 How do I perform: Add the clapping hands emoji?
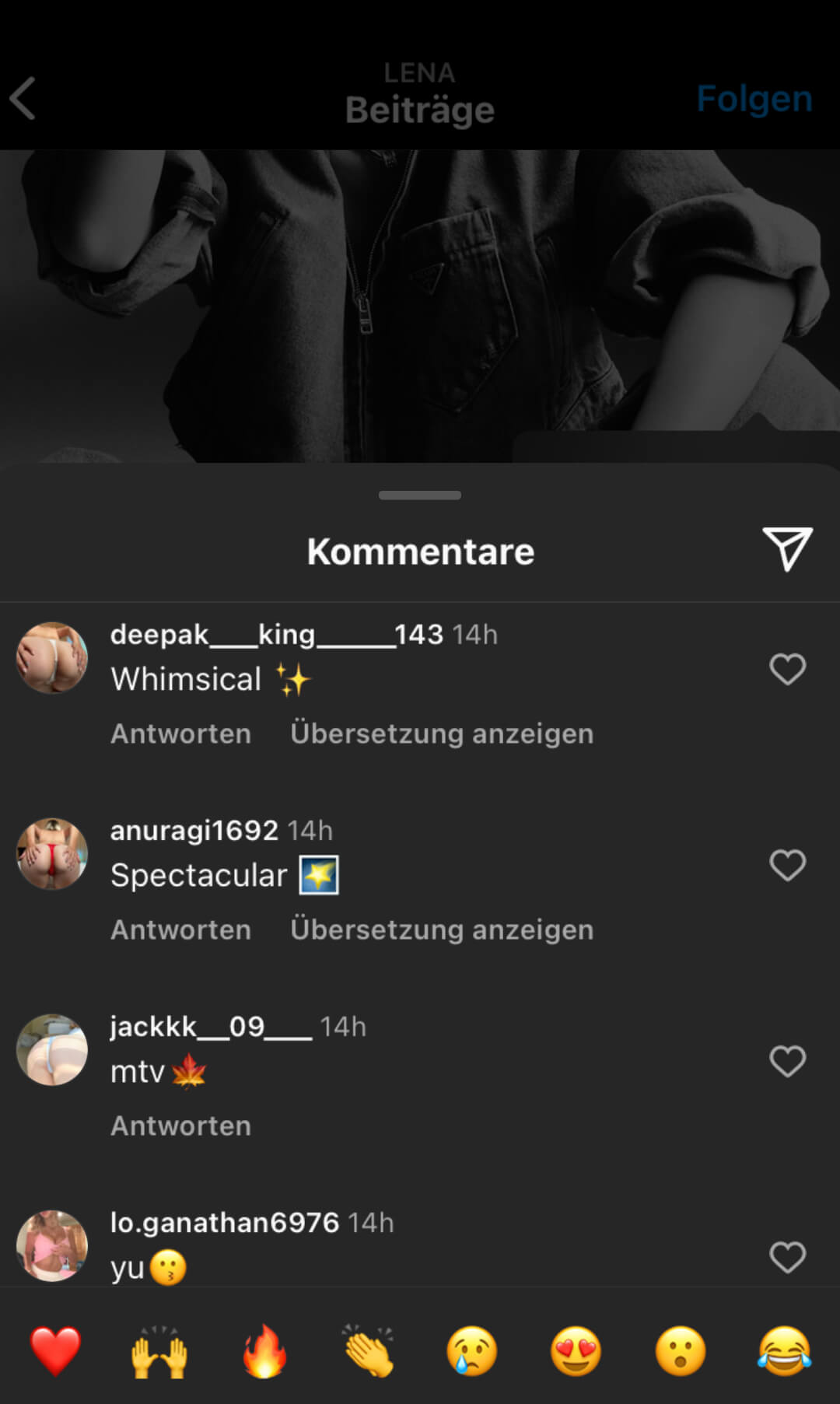coord(368,1351)
